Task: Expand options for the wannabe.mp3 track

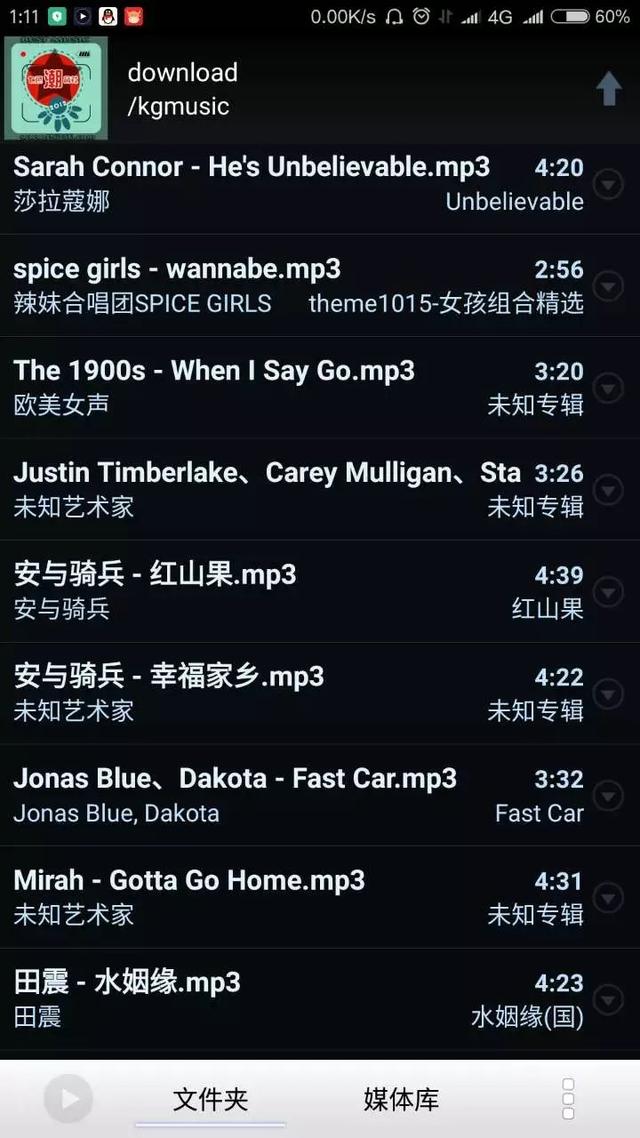Action: [608, 287]
